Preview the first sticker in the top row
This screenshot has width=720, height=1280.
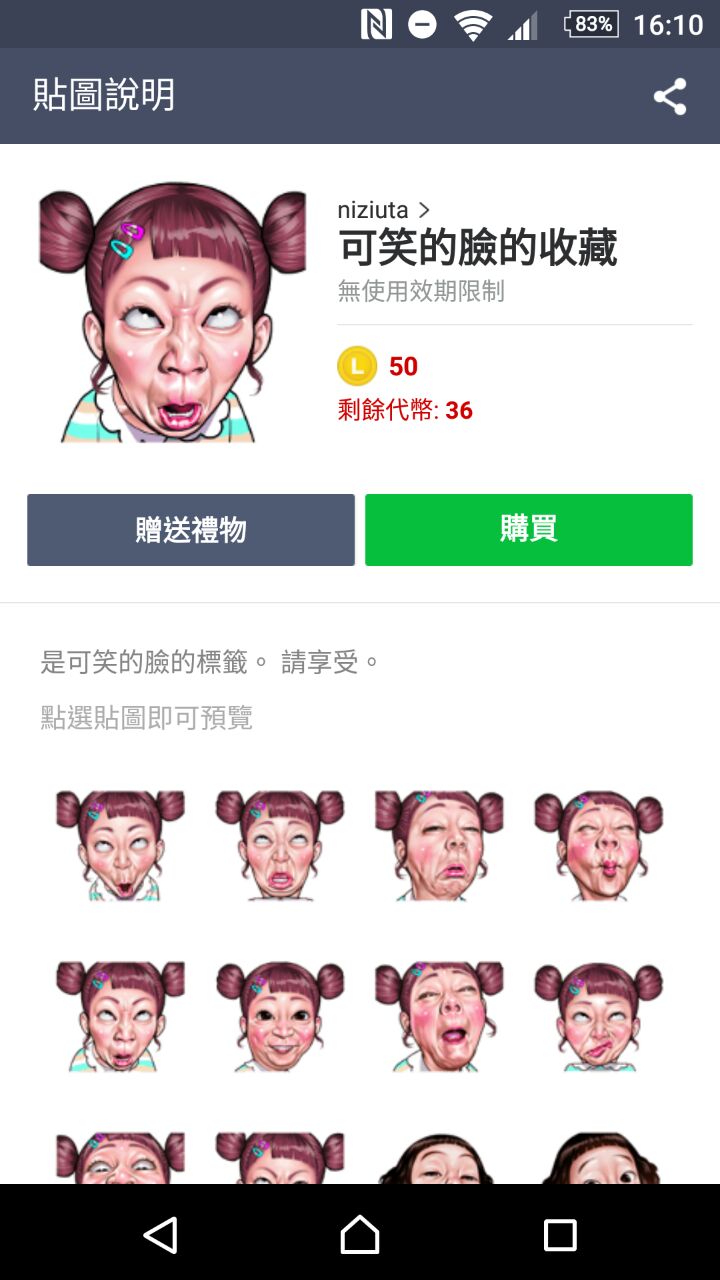click(x=120, y=845)
